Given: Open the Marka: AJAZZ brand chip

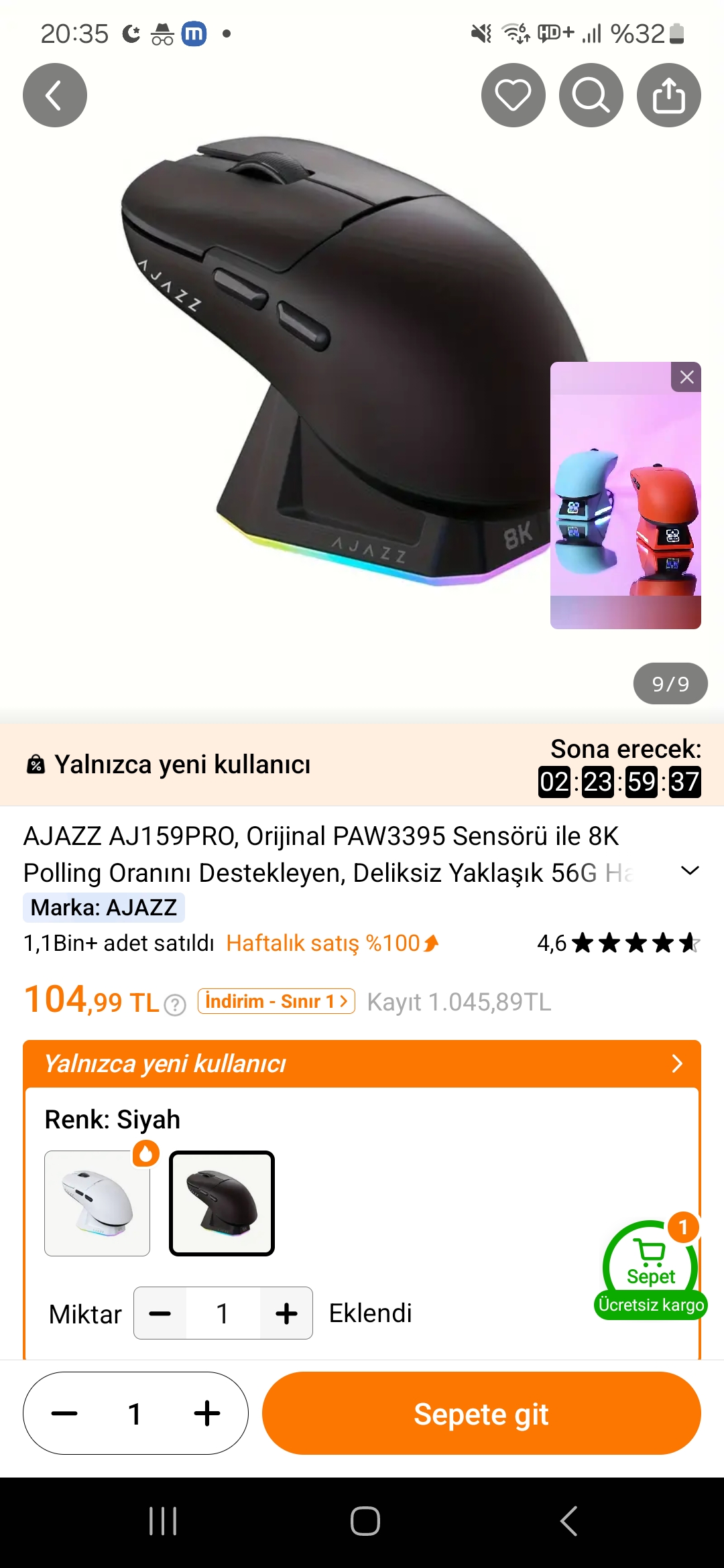Looking at the screenshot, I should point(104,907).
